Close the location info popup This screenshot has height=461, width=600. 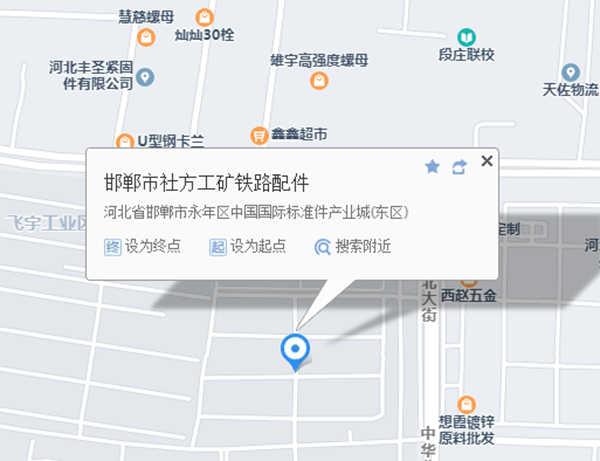tap(487, 161)
